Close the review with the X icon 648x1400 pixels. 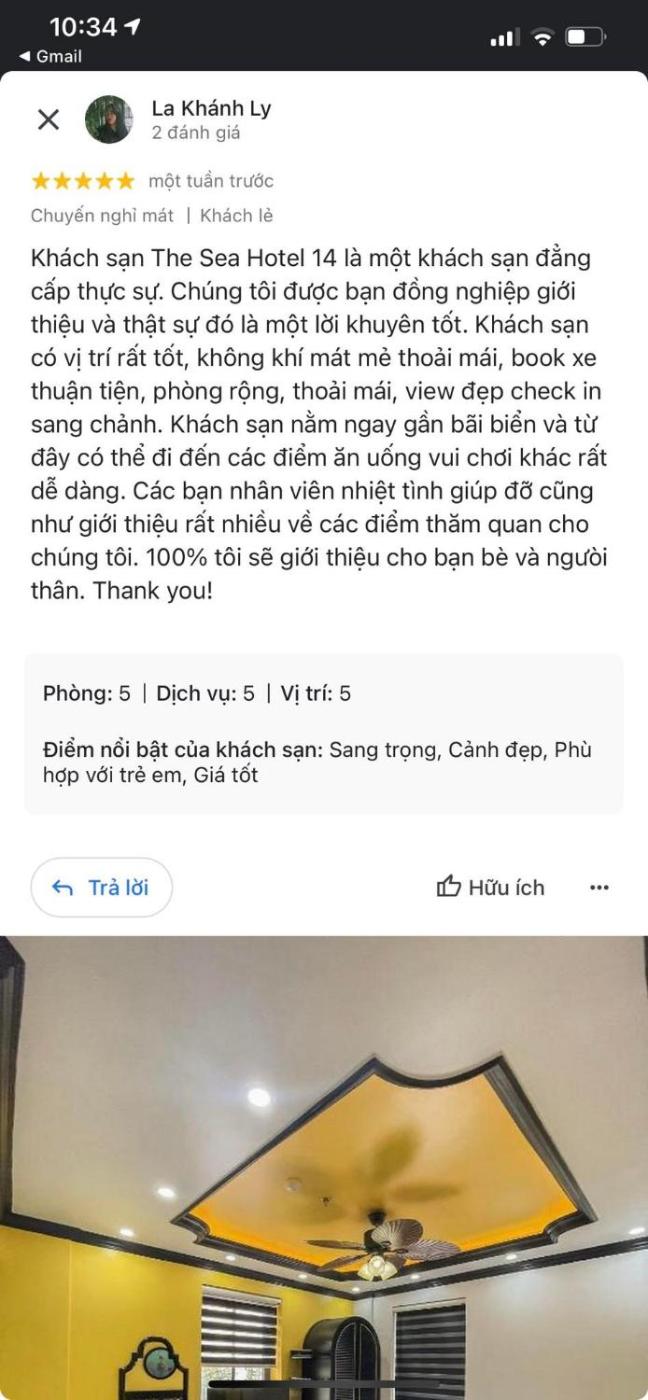pos(48,120)
